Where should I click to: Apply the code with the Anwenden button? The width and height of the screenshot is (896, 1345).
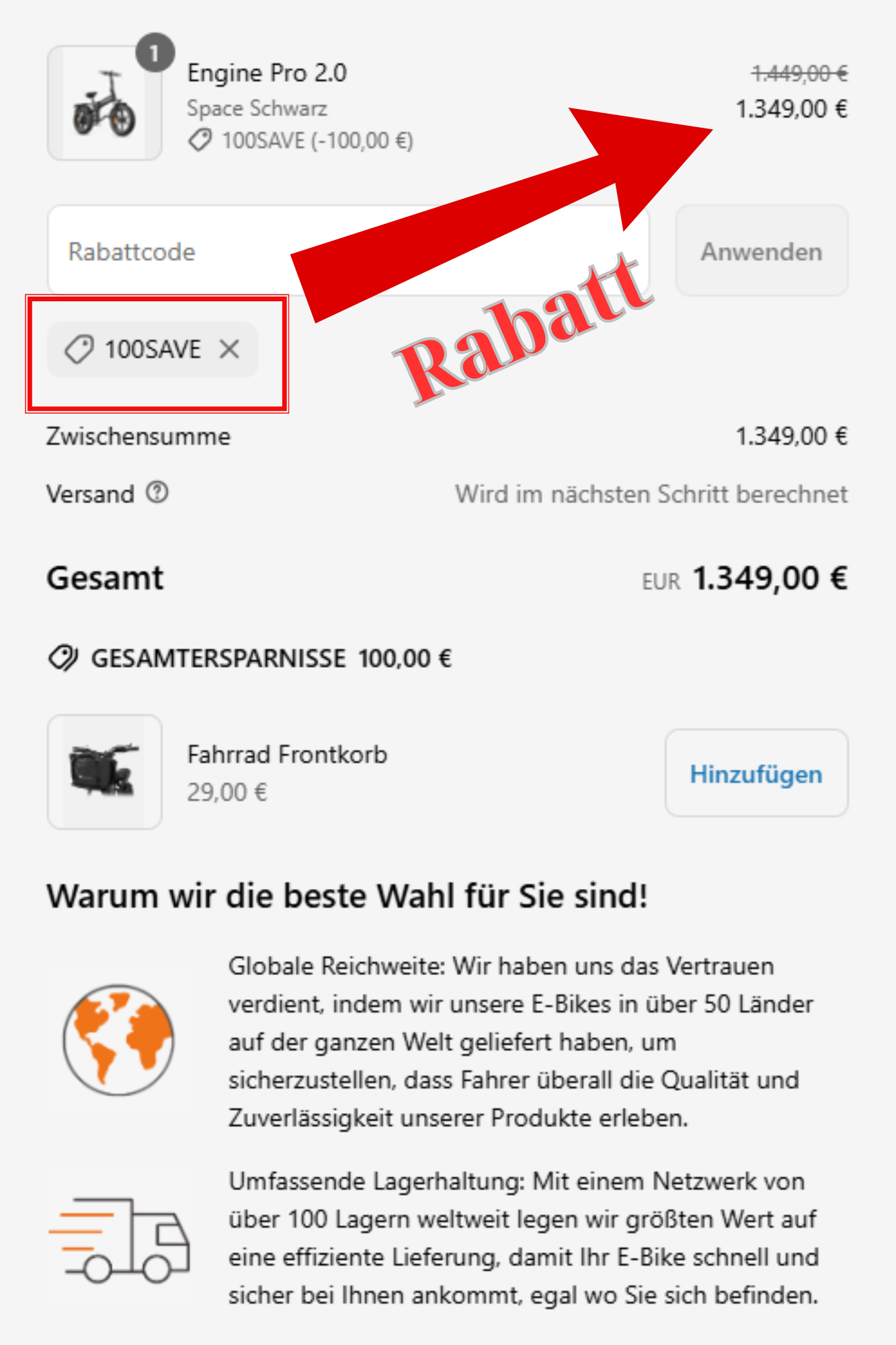[761, 252]
